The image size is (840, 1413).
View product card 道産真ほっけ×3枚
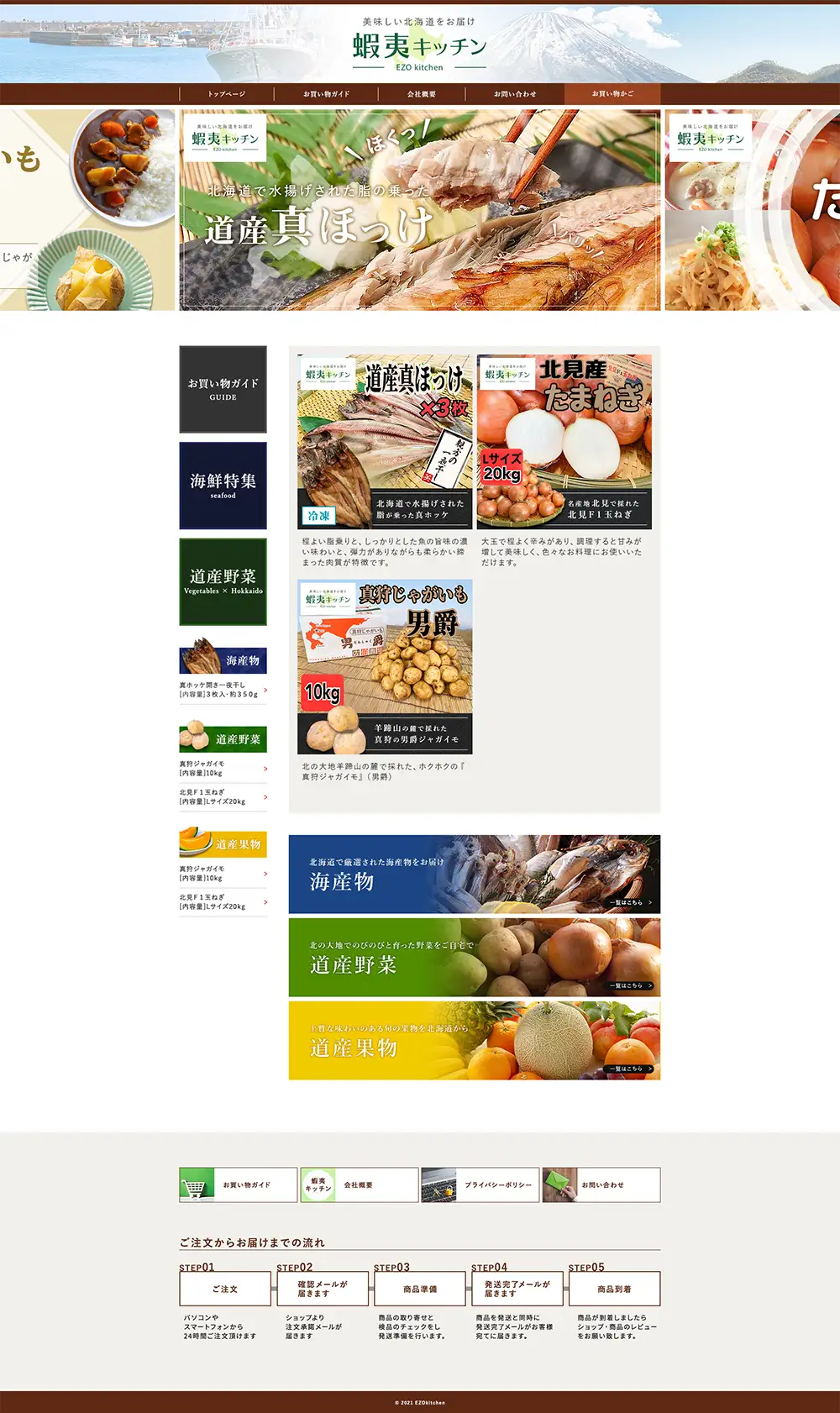pyautogui.click(x=385, y=442)
